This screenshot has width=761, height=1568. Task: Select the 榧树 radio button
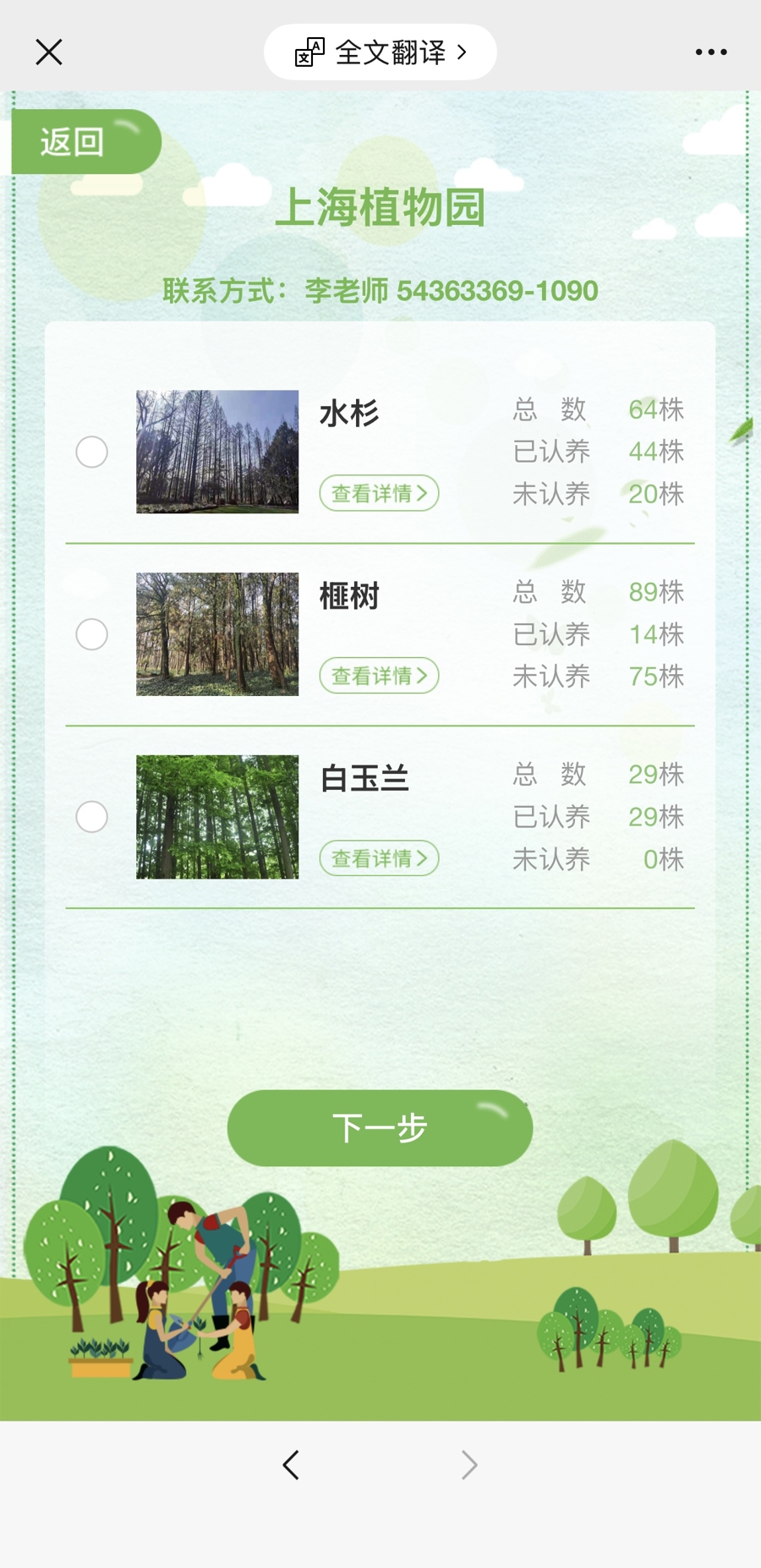tap(91, 634)
